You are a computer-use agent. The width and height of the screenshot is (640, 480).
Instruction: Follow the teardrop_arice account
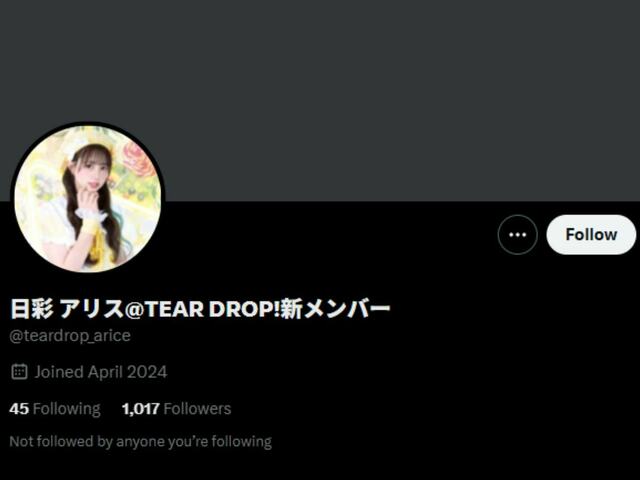point(591,235)
